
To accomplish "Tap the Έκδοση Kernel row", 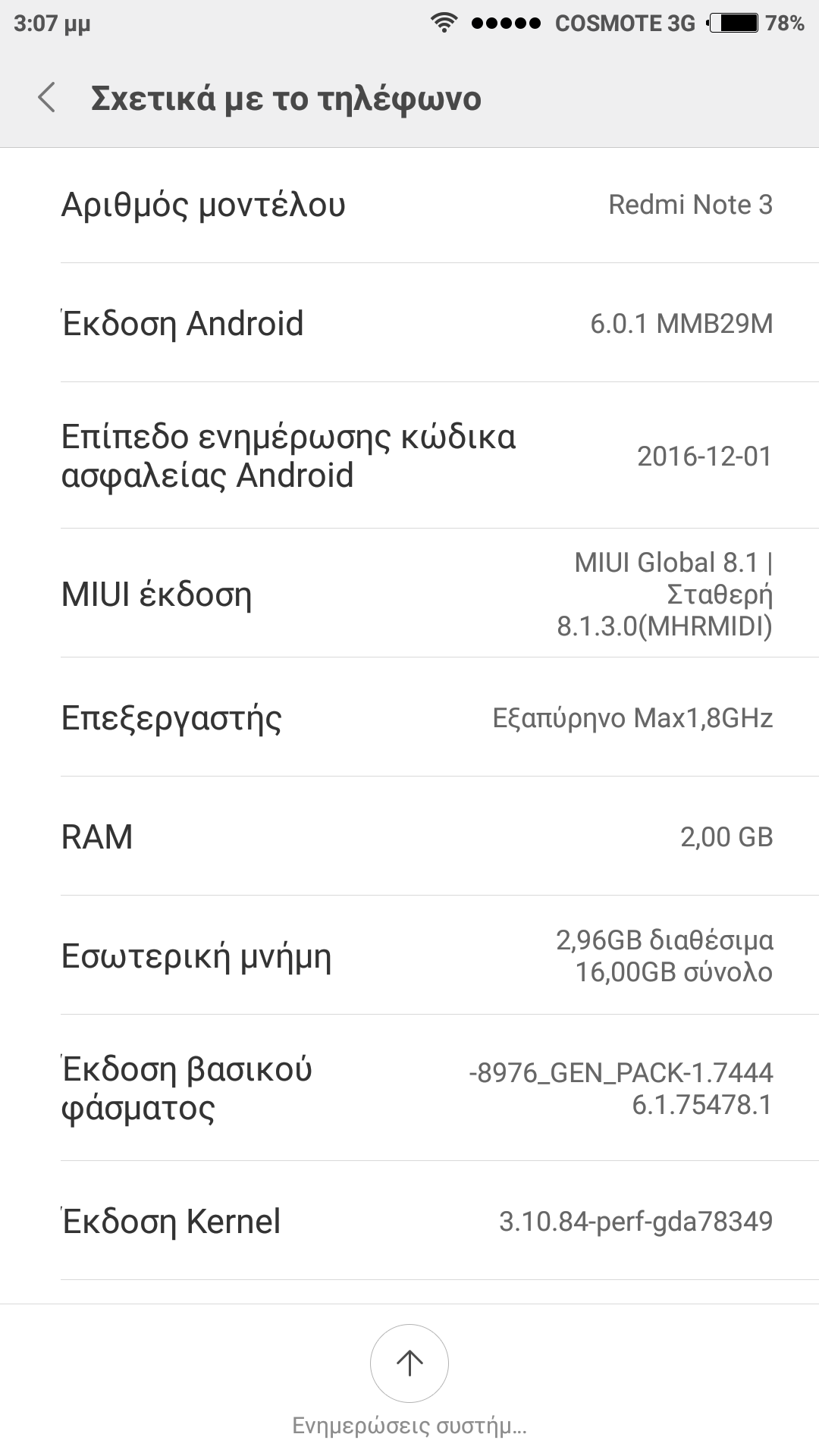I will click(409, 1221).
